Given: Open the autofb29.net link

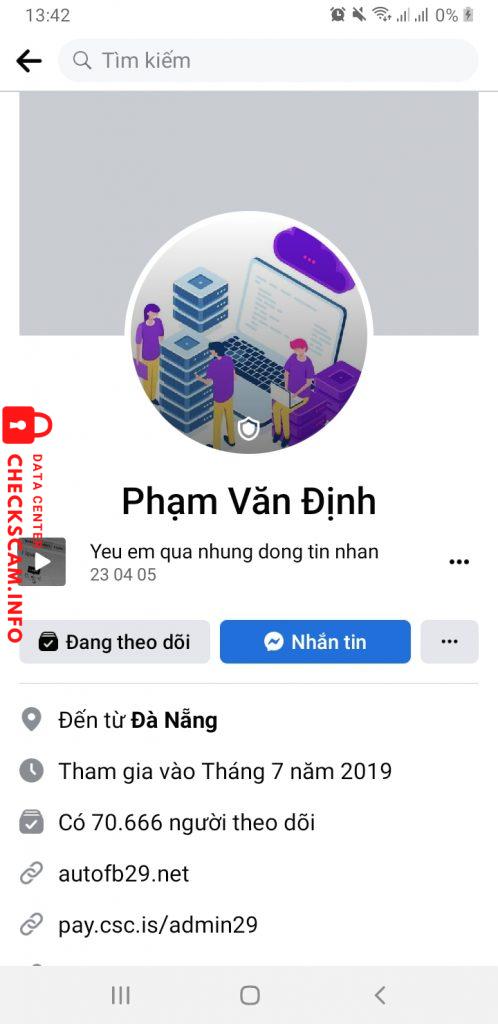Looking at the screenshot, I should click(x=123, y=874).
